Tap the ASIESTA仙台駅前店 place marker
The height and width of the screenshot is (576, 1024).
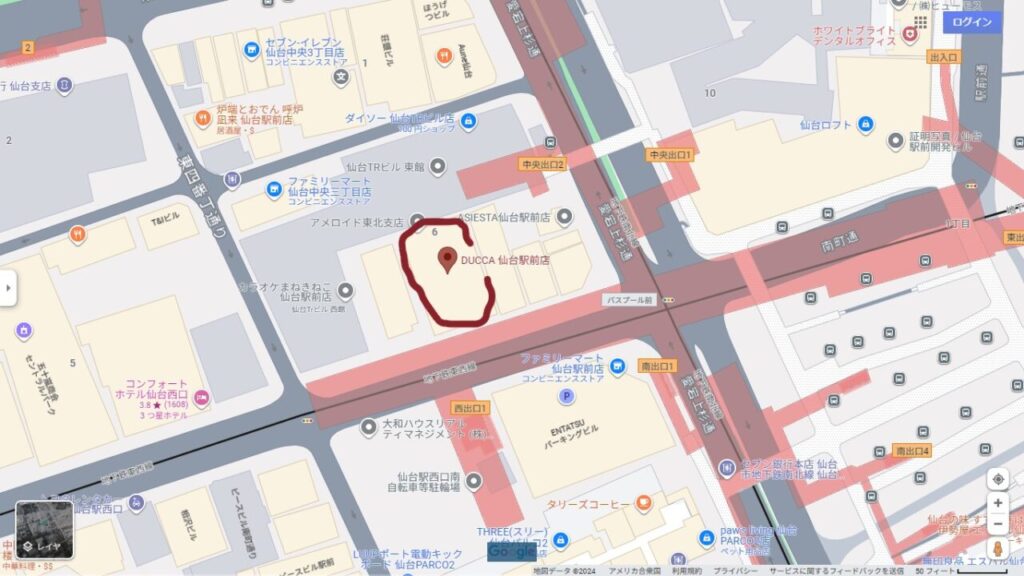coord(565,216)
